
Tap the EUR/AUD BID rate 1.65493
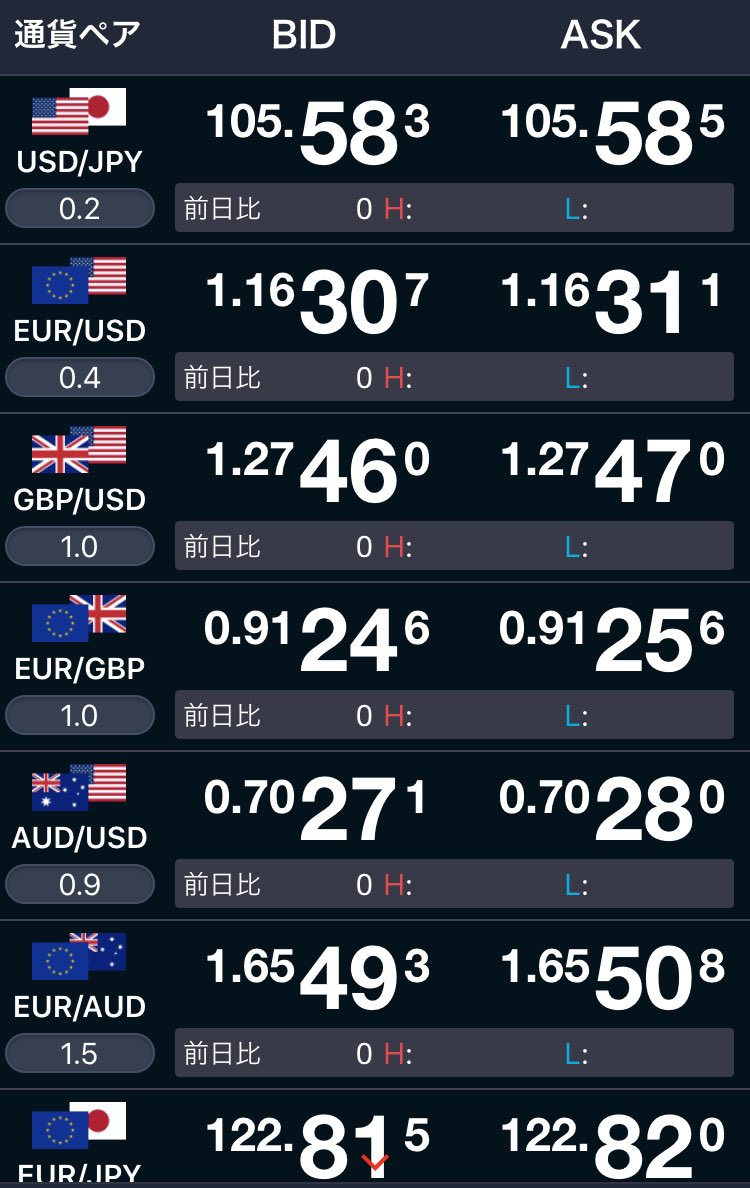(x=318, y=979)
